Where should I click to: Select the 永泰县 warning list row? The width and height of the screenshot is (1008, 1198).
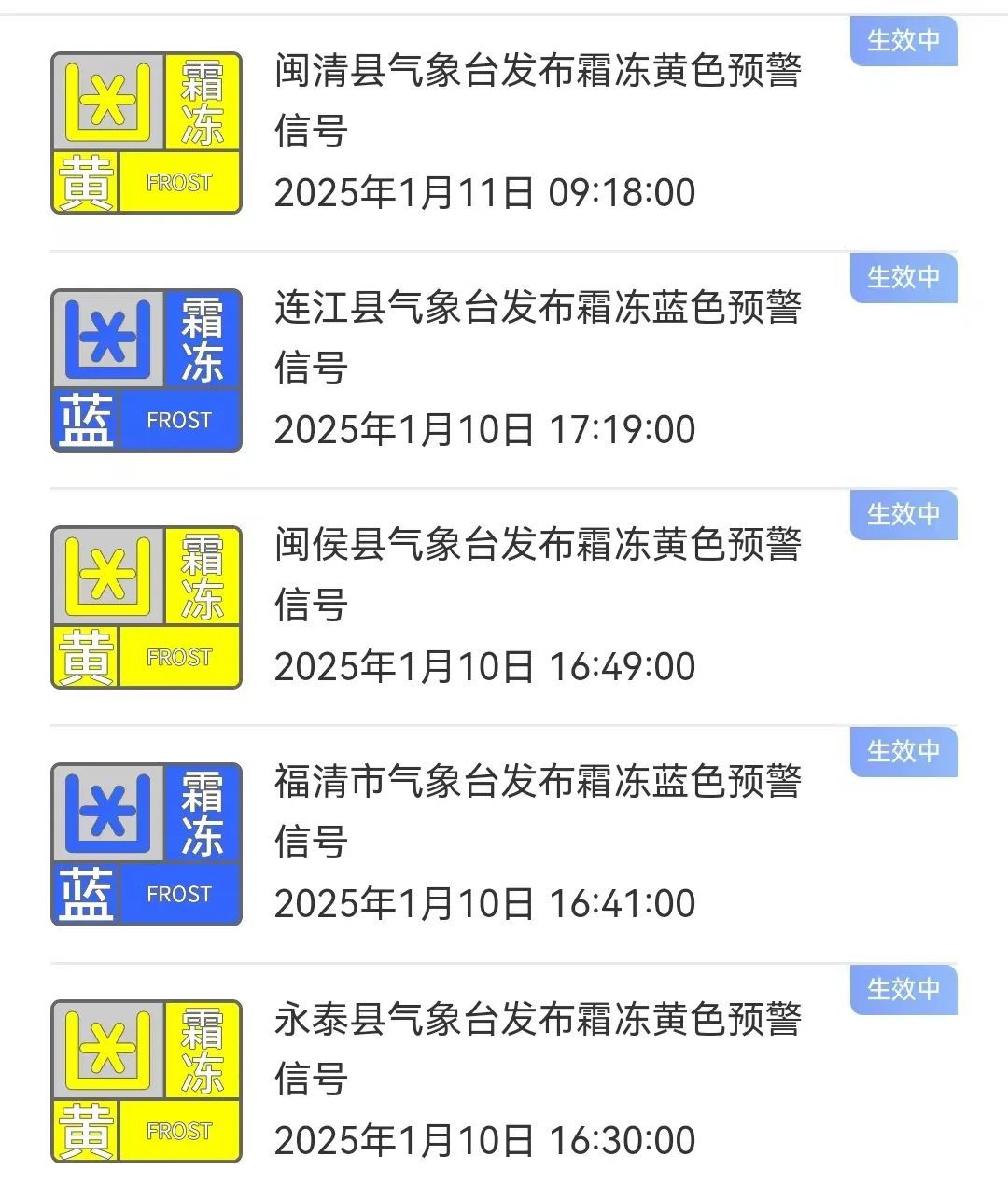click(x=504, y=1073)
